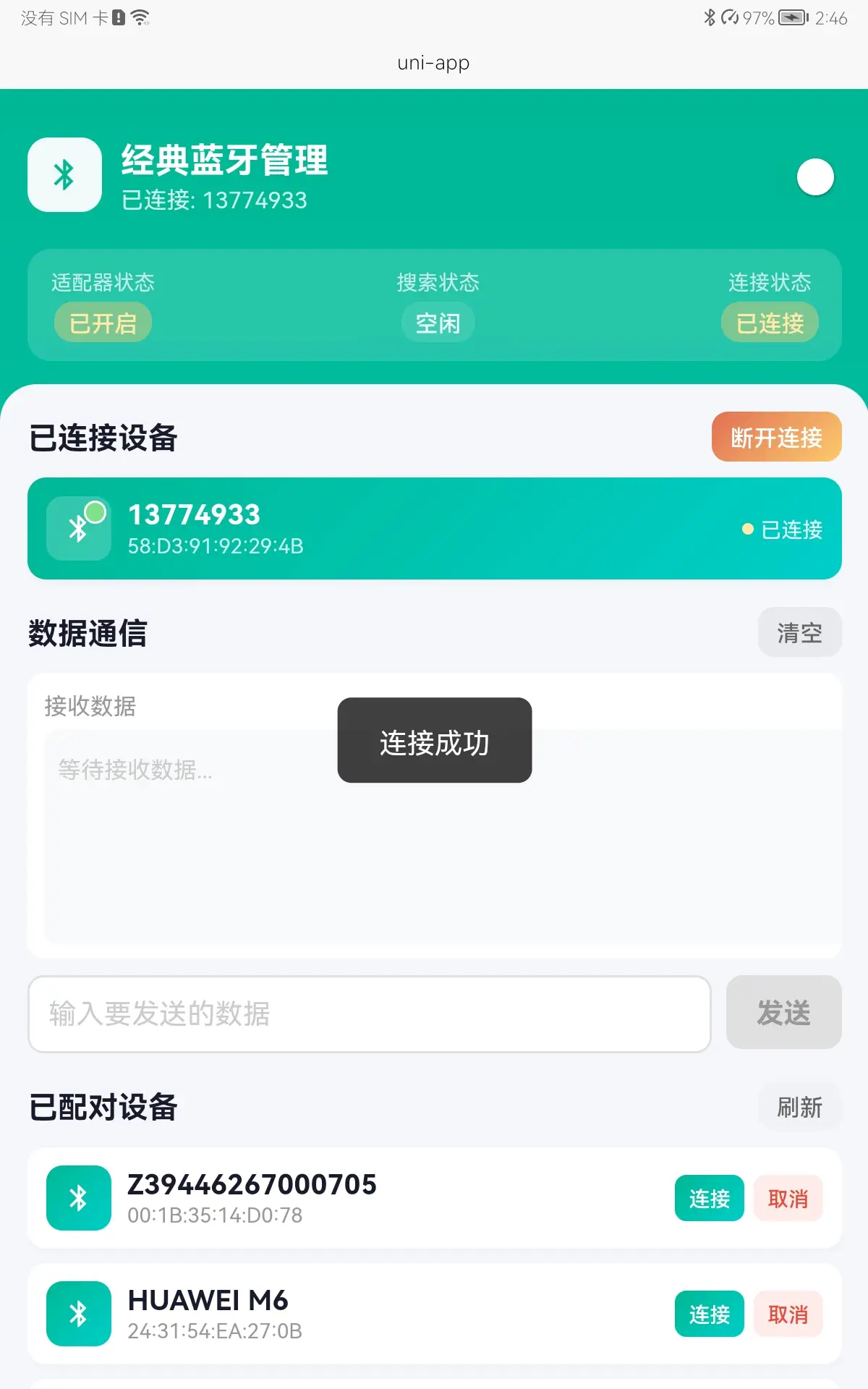This screenshot has width=868, height=1389.
Task: Clear received data with 清空
Action: (799, 633)
